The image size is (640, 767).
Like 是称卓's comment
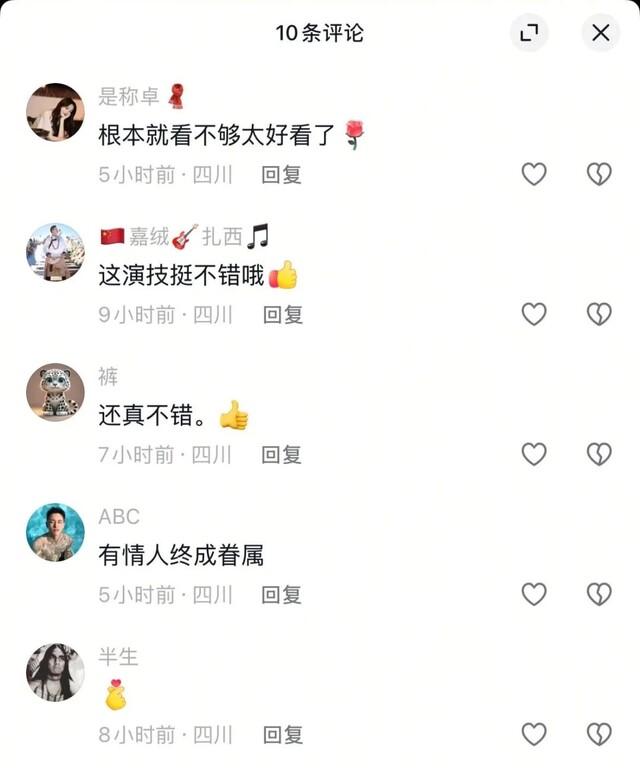pyautogui.click(x=534, y=174)
